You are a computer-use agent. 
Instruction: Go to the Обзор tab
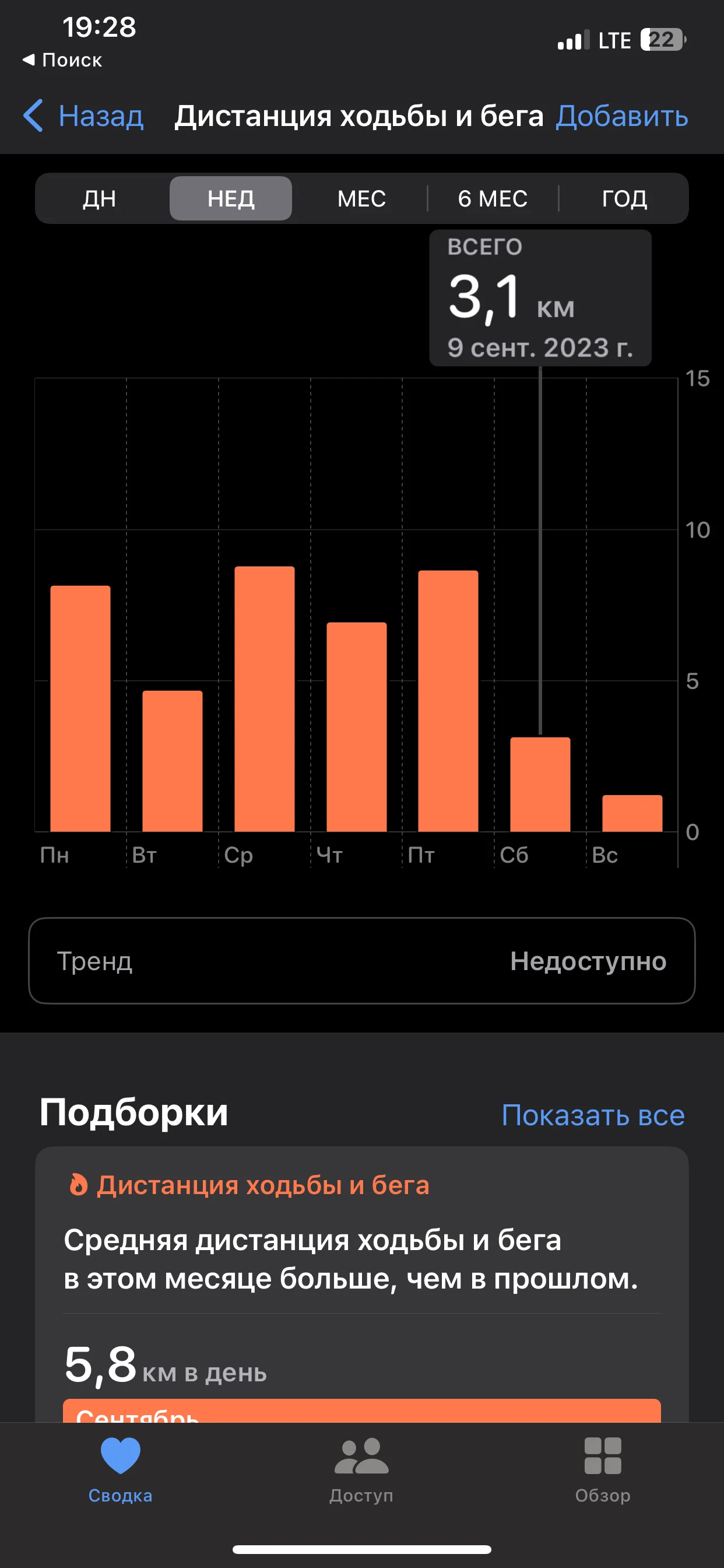pyautogui.click(x=602, y=1468)
